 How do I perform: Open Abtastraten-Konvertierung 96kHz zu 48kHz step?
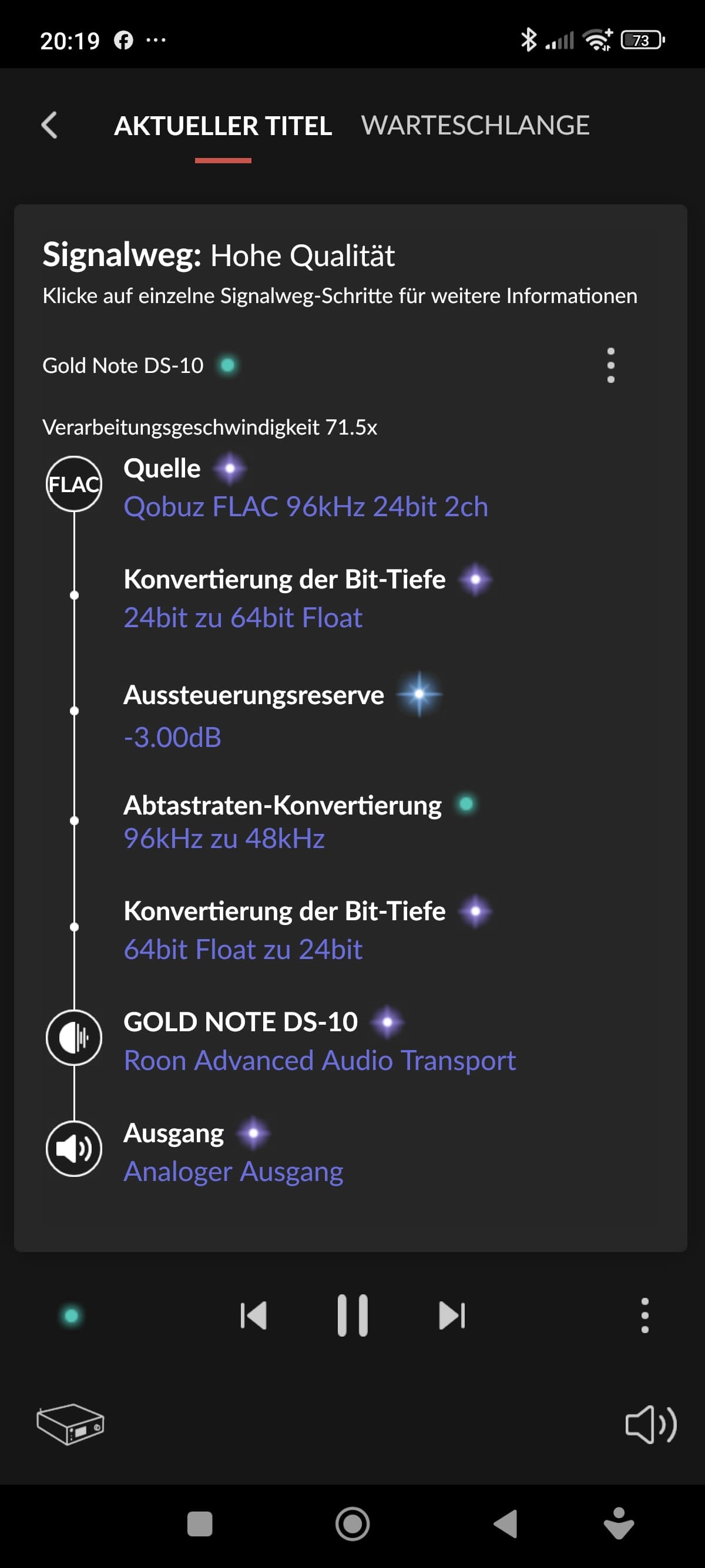click(224, 838)
